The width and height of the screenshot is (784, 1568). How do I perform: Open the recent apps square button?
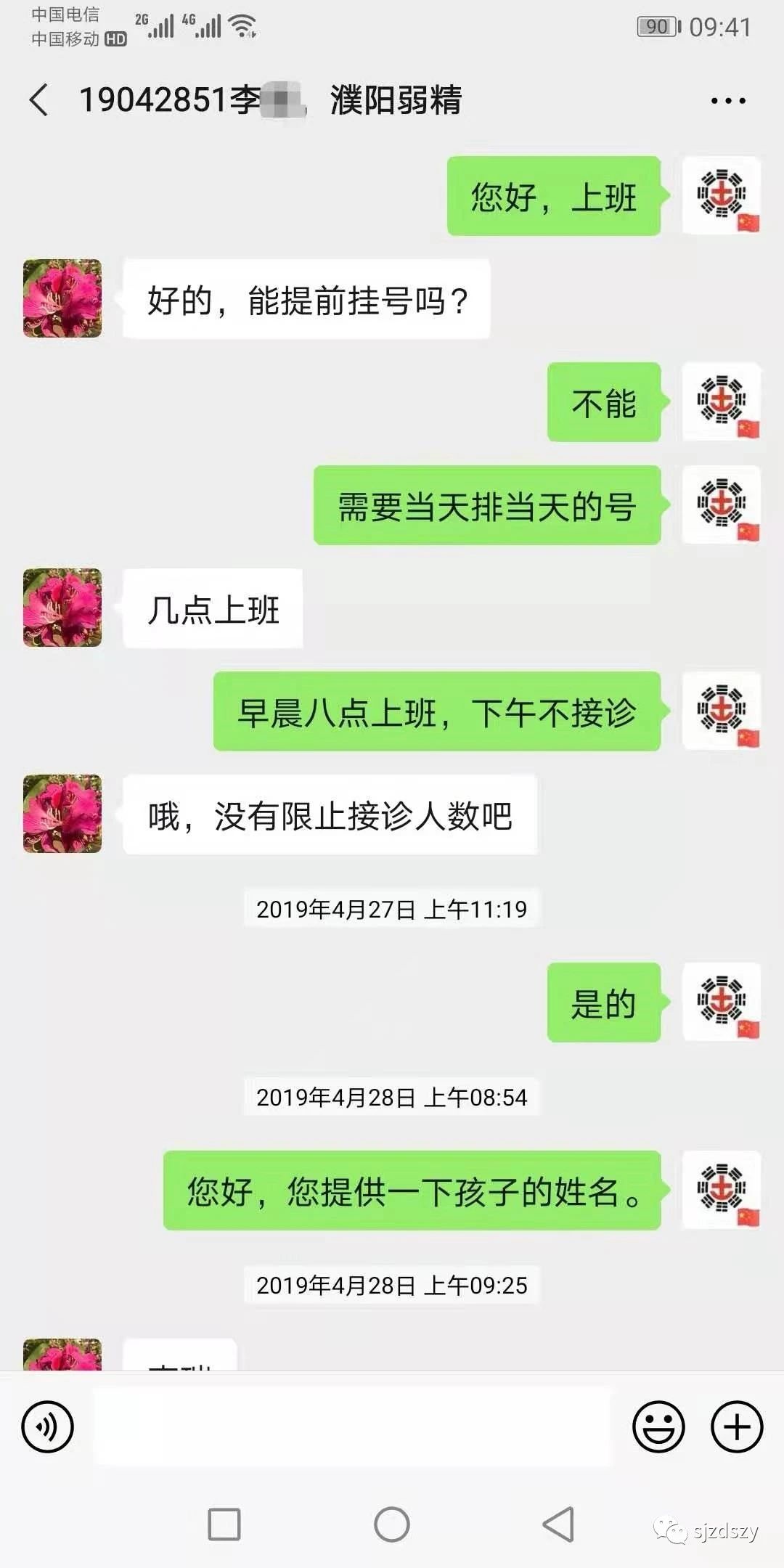224,1524
